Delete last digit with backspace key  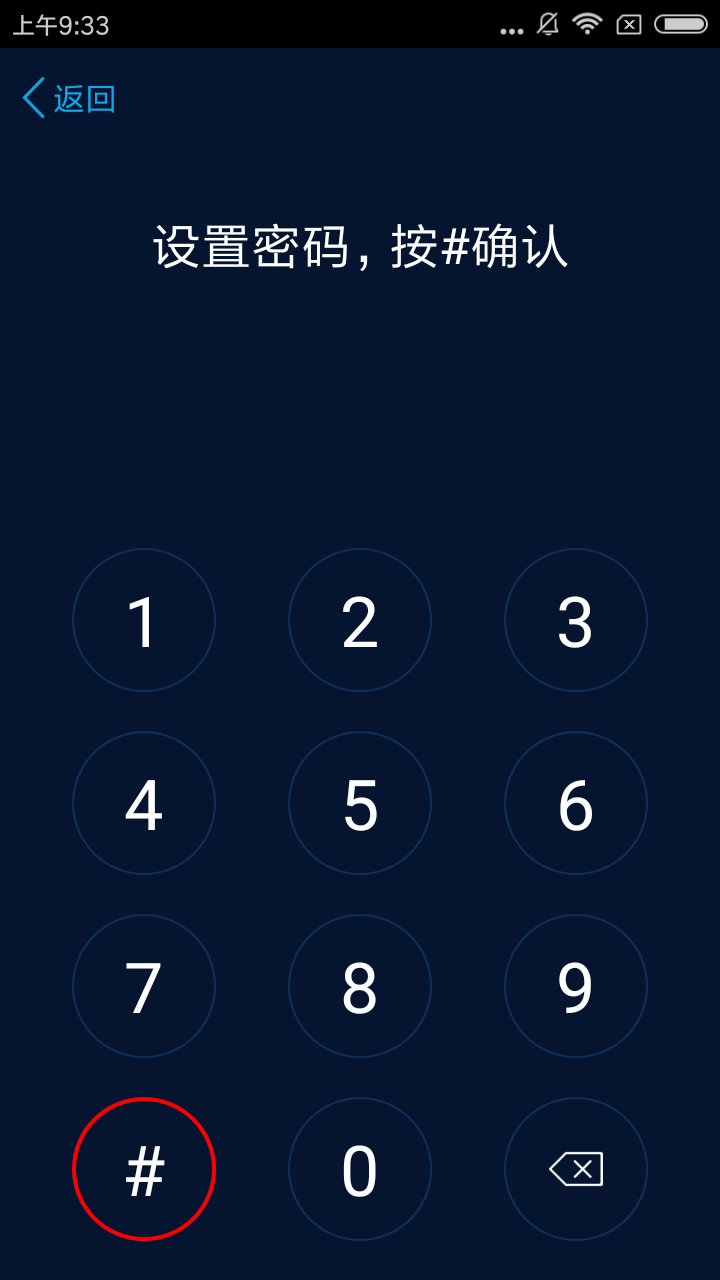[576, 1169]
